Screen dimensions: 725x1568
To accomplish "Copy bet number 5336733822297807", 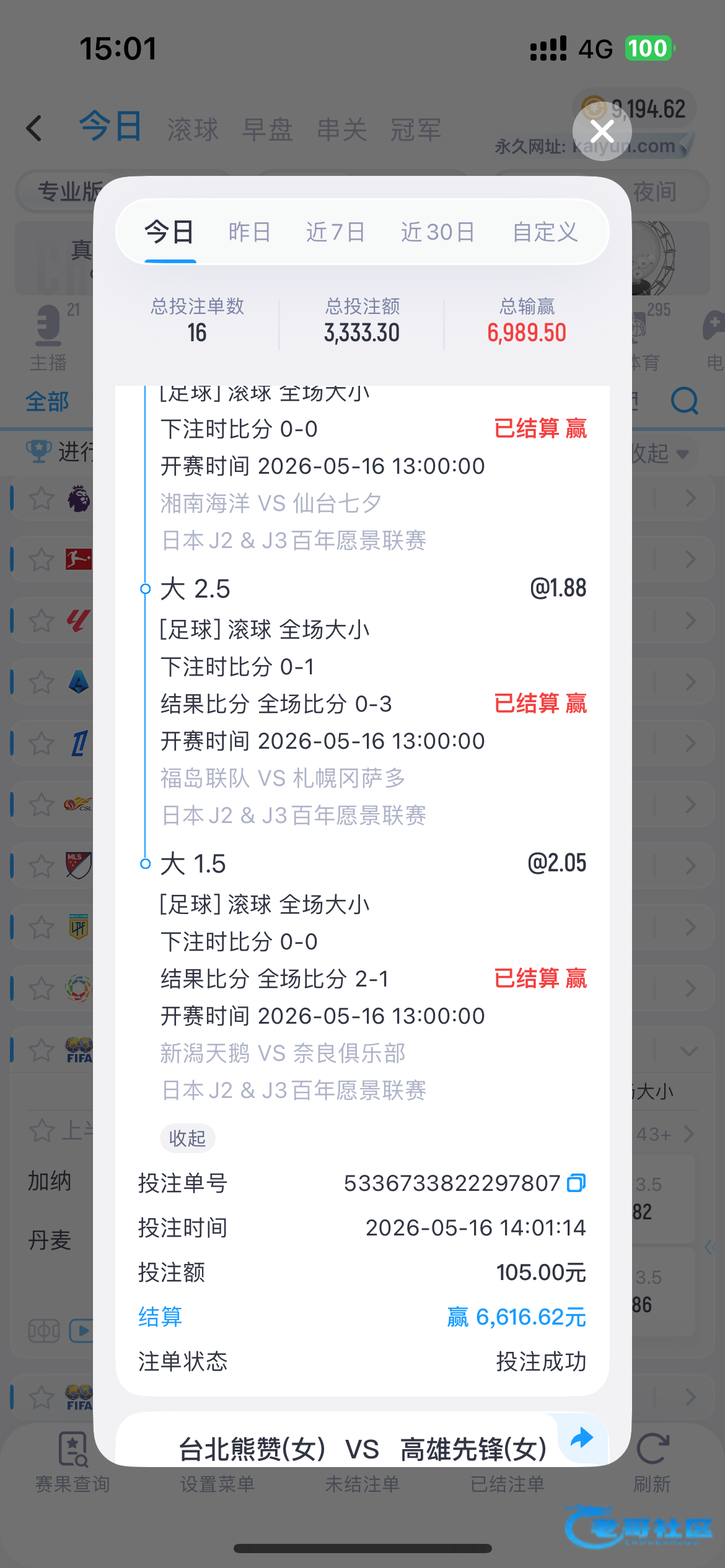I will (576, 1183).
